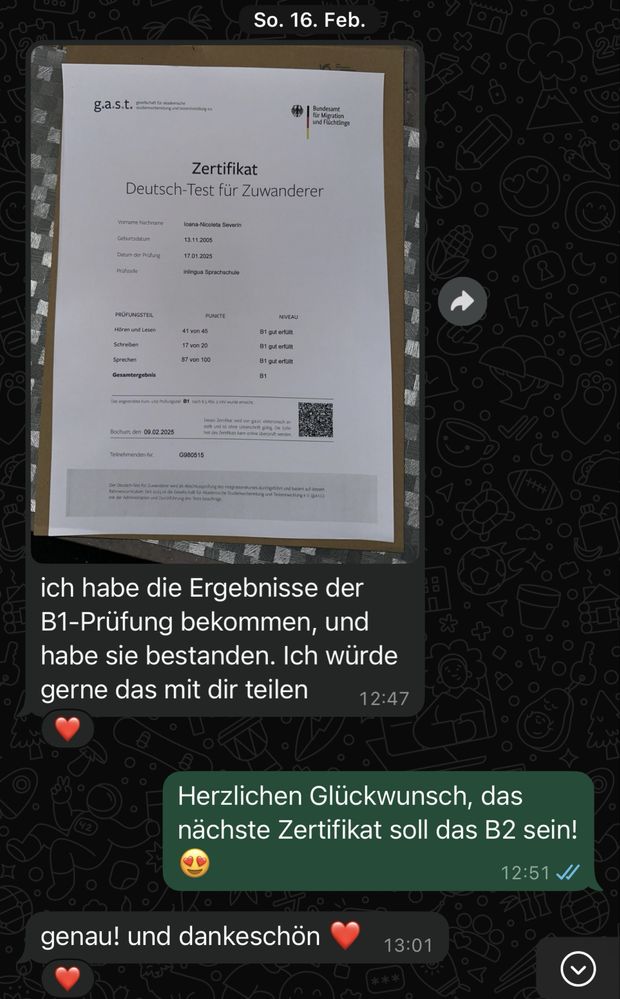Image resolution: width=620 pixels, height=999 pixels.
Task: Tap the heart reaction under "genau! und dankeschön"
Action: [67, 977]
